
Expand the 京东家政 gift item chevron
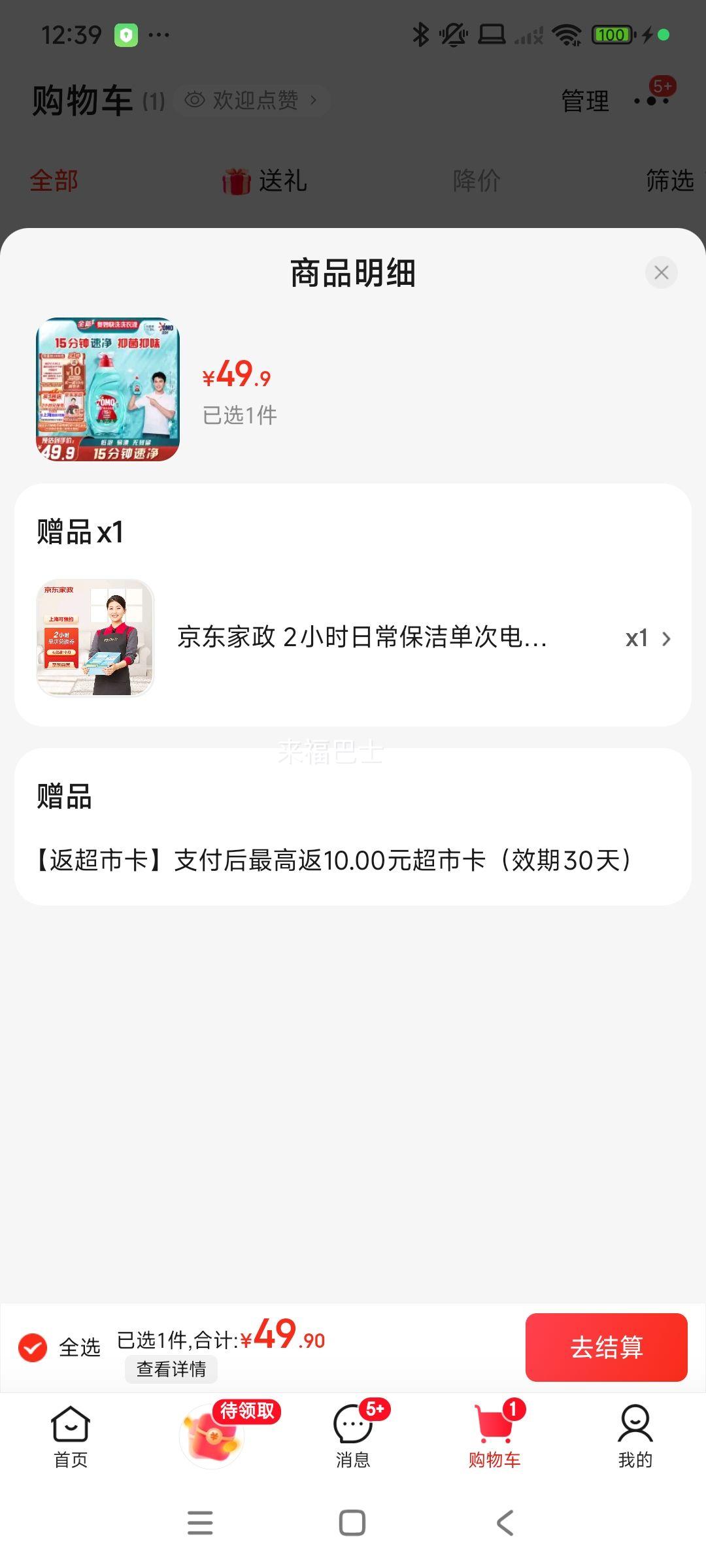pos(666,639)
